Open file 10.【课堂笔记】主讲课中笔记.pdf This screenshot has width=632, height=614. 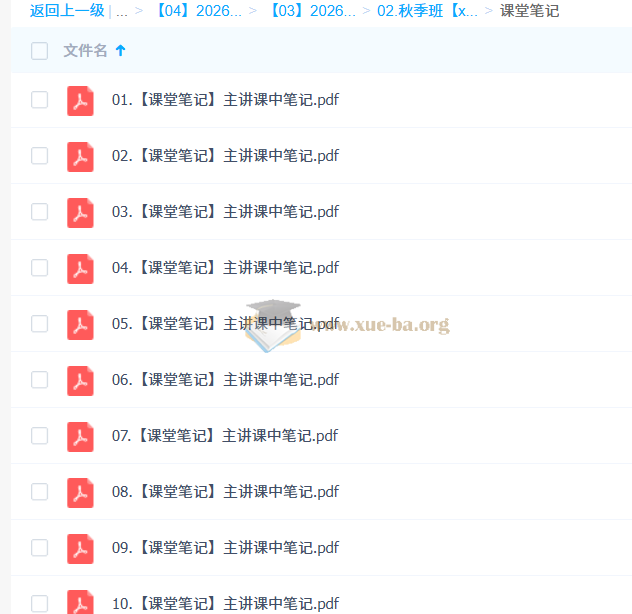pos(225,603)
